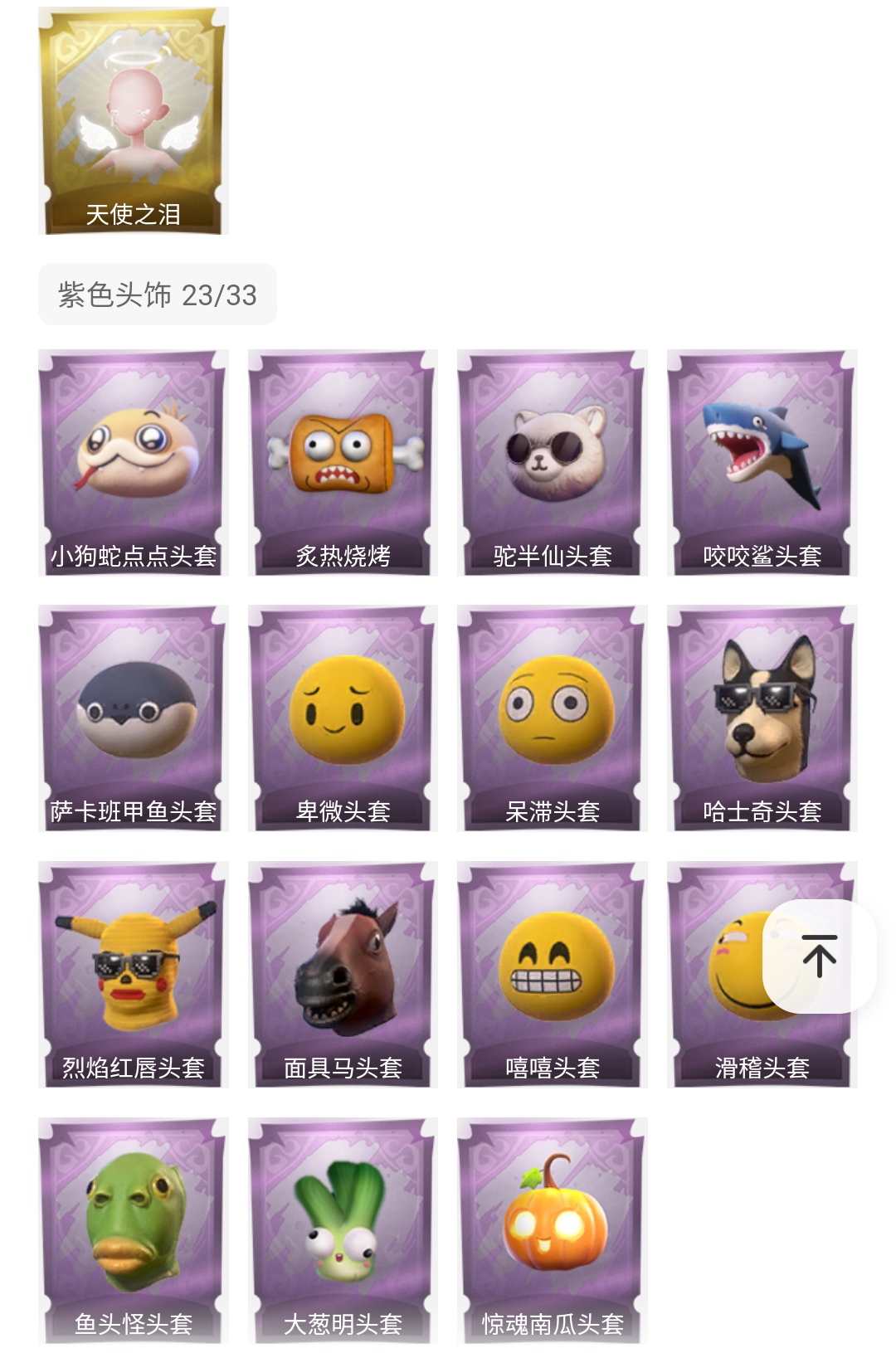
Task: Open the 呆滞头套 card
Action: [x=552, y=718]
